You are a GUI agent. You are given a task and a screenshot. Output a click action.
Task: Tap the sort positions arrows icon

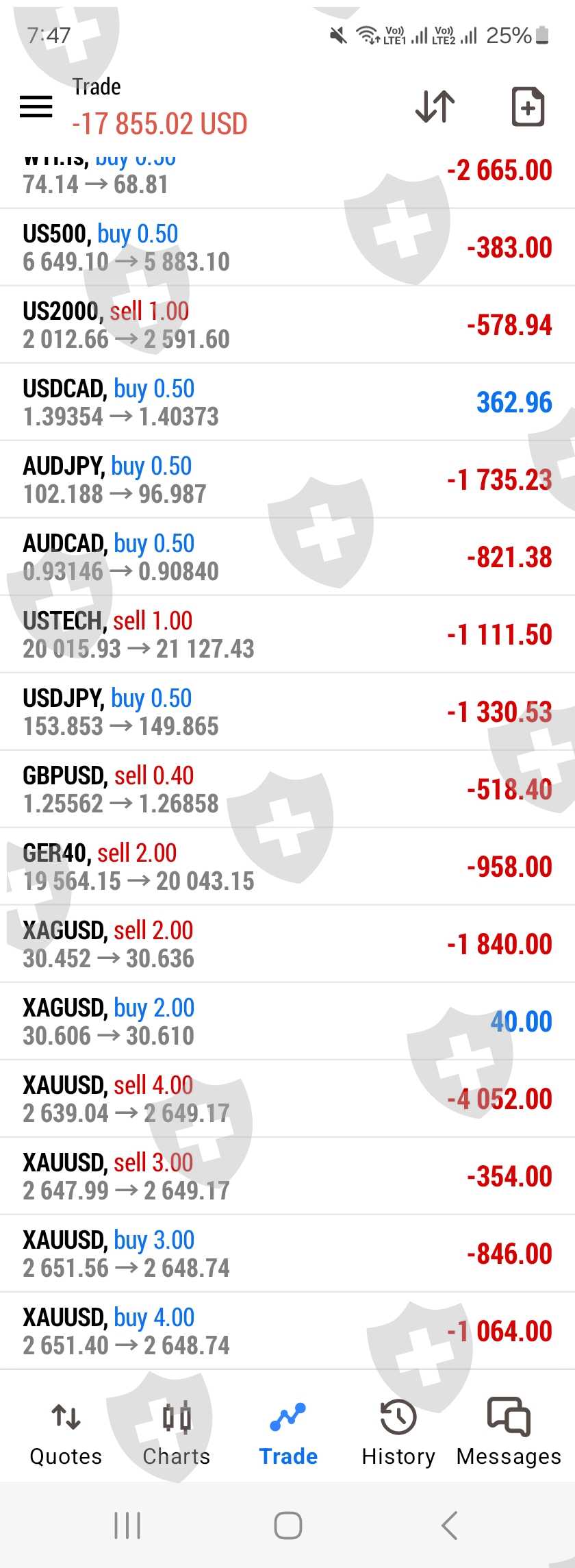pyautogui.click(x=435, y=106)
